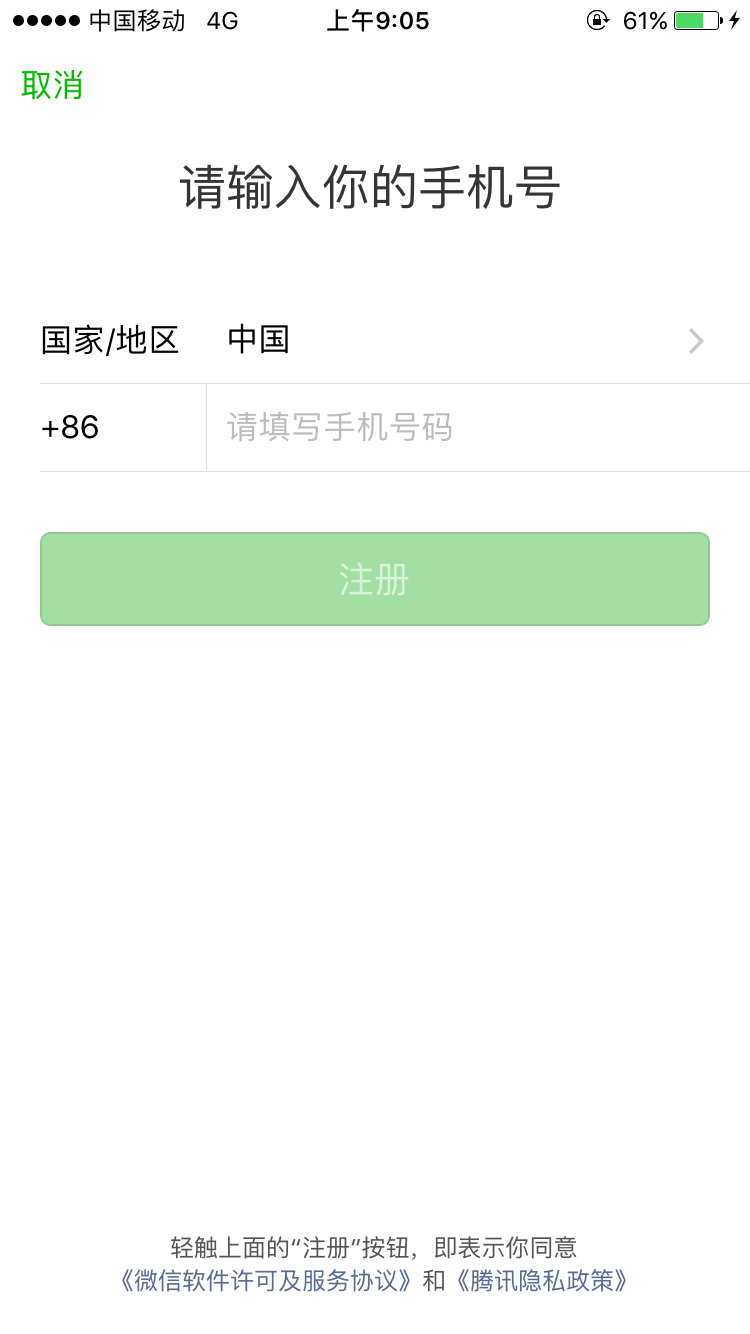Tap the agreement notice text above the links

(x=375, y=1245)
